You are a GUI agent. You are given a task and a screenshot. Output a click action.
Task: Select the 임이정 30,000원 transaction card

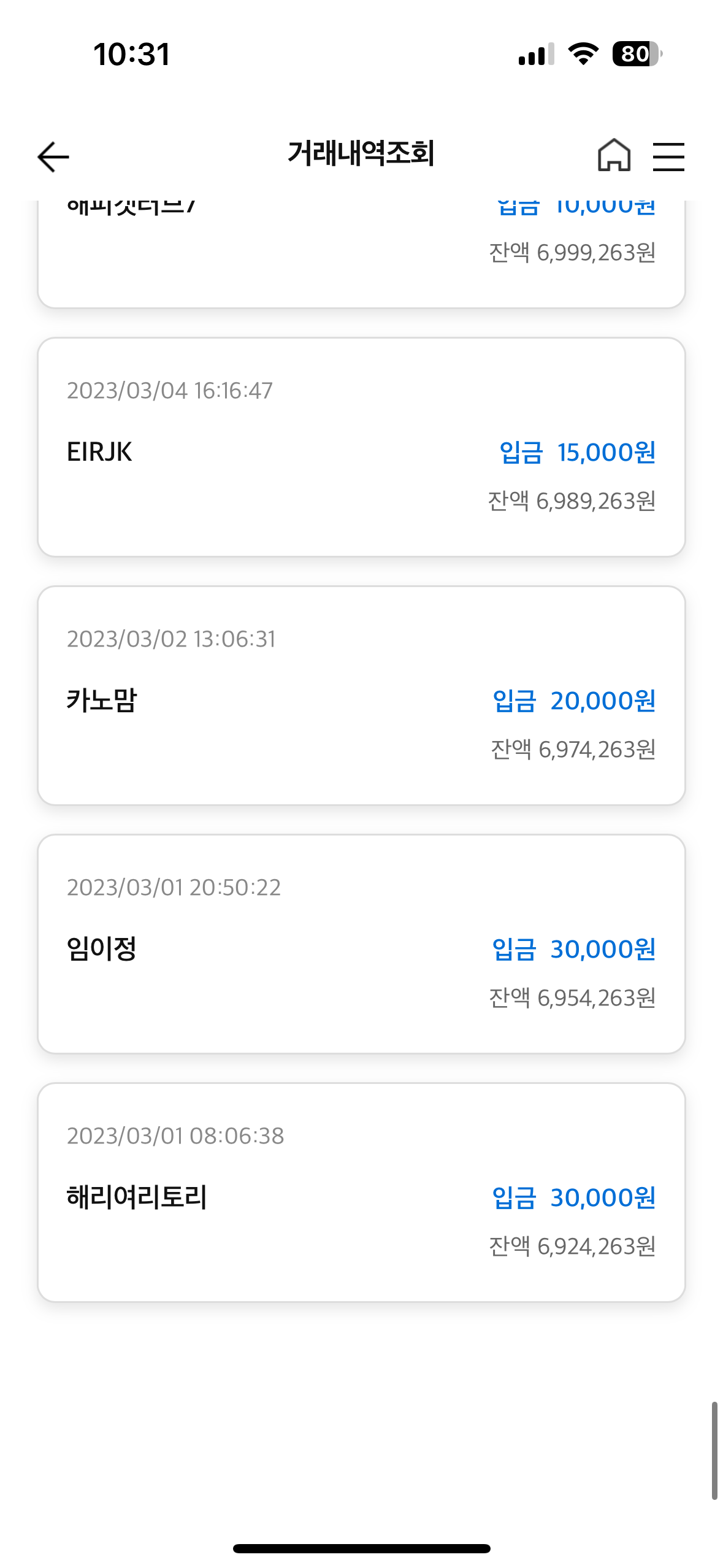pyautogui.click(x=361, y=944)
